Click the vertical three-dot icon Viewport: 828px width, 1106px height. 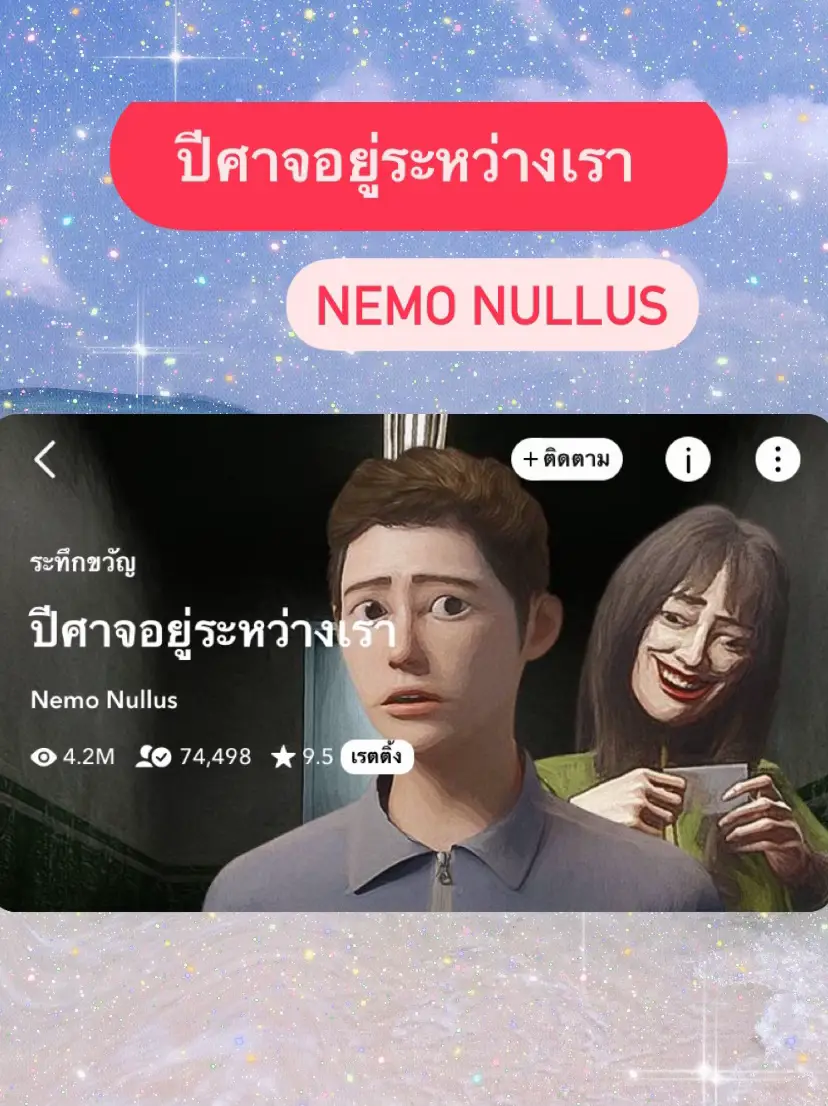[x=775, y=458]
